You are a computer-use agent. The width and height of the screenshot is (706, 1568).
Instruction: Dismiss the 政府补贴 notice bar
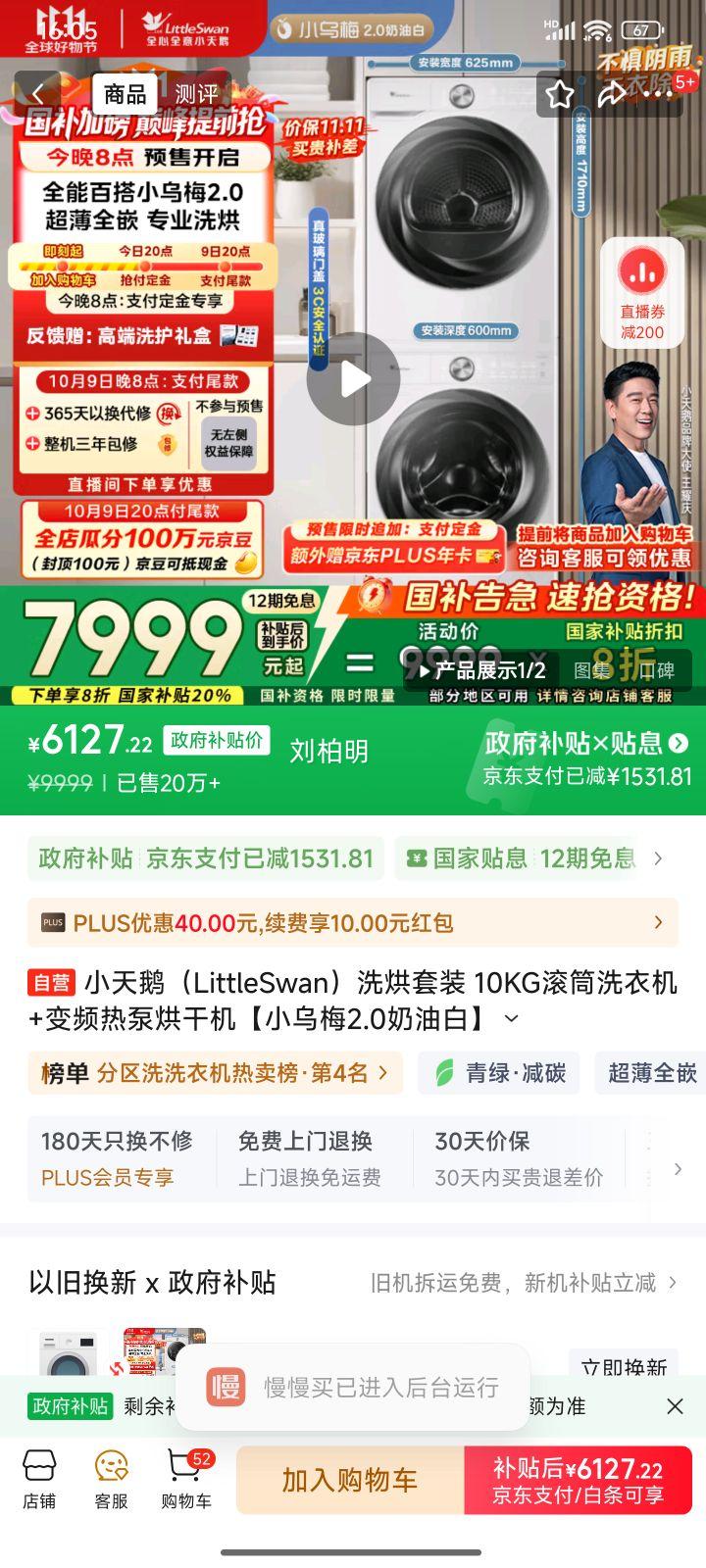click(x=675, y=1406)
